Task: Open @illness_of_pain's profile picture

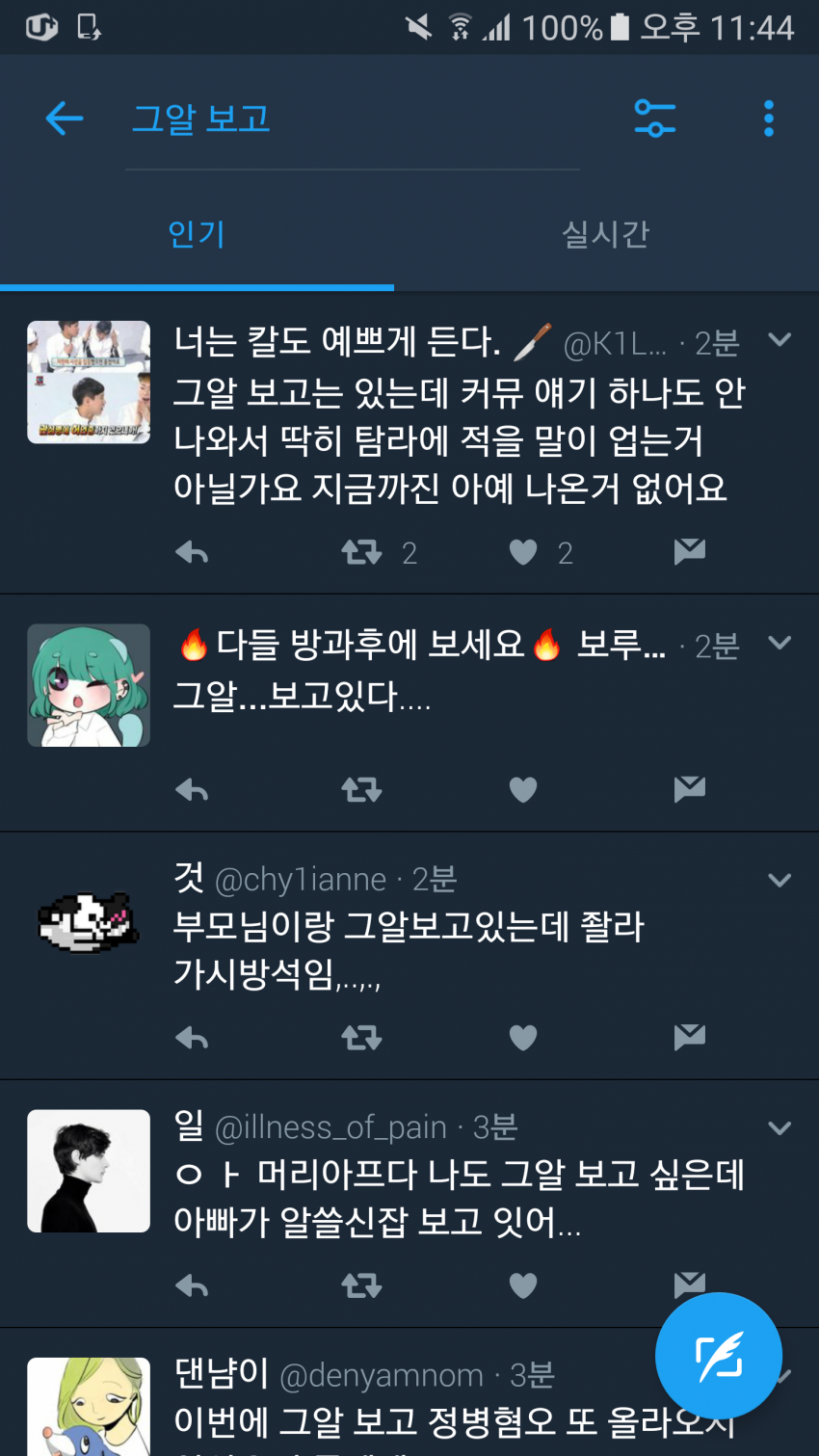Action: [x=89, y=1171]
